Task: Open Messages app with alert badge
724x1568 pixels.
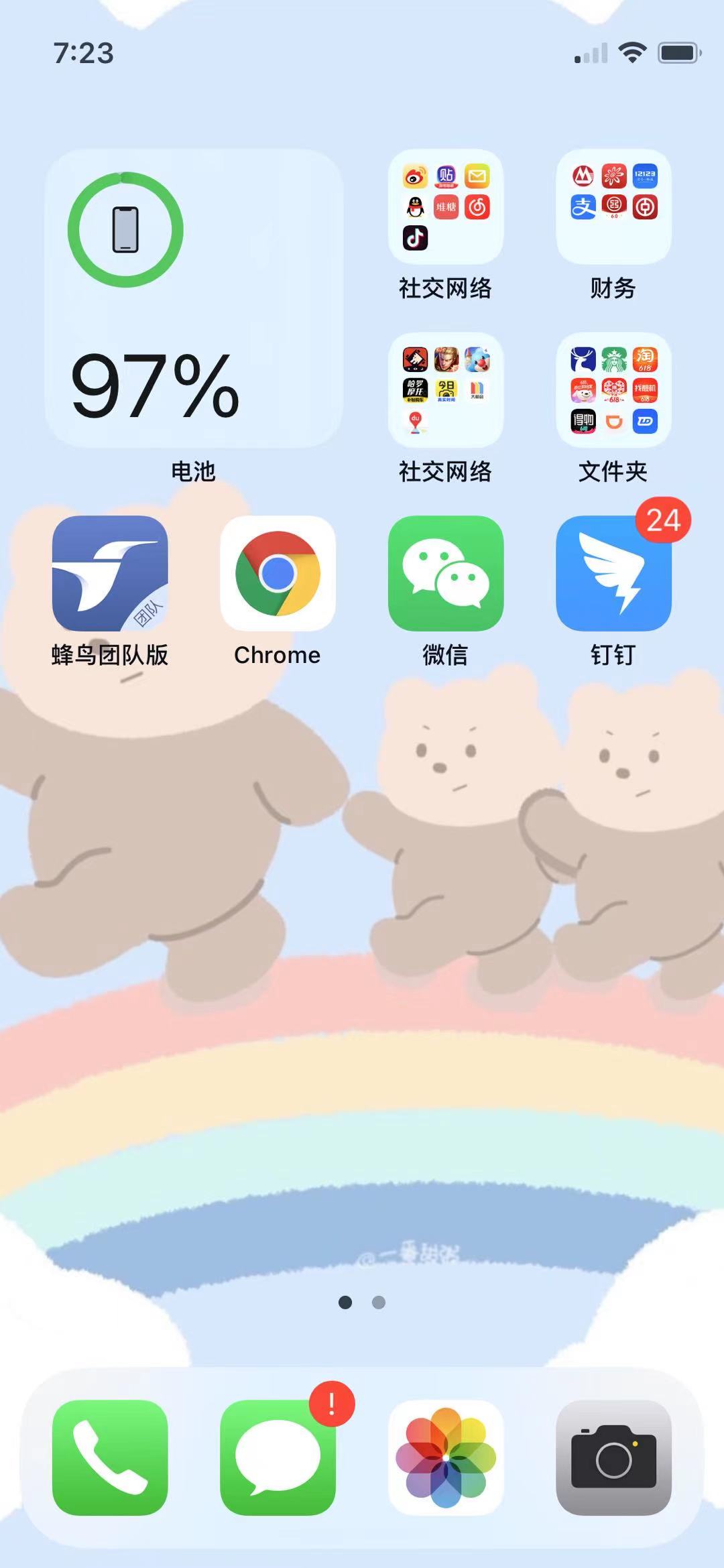Action: coord(278,1457)
